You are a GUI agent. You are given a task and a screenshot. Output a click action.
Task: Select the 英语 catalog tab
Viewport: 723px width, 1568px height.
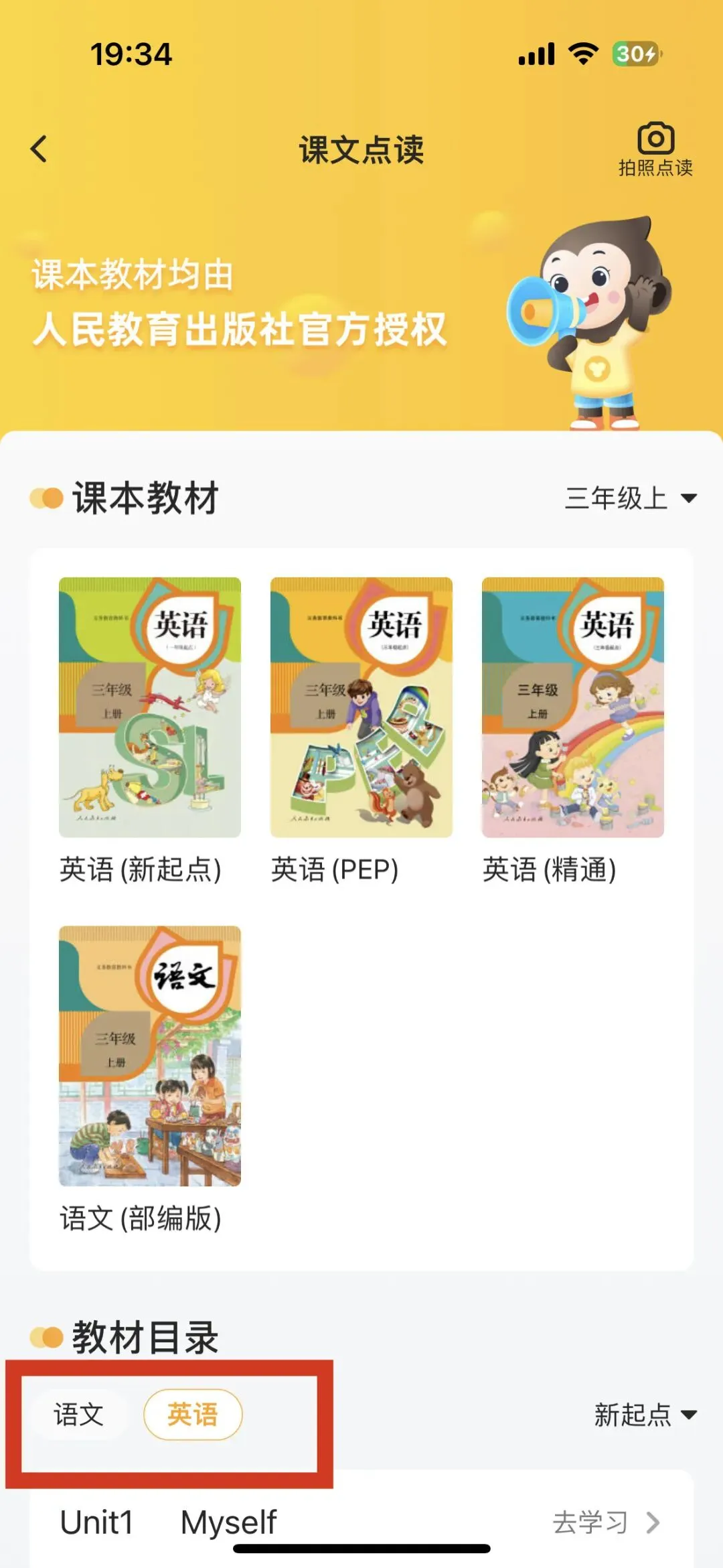[193, 1415]
